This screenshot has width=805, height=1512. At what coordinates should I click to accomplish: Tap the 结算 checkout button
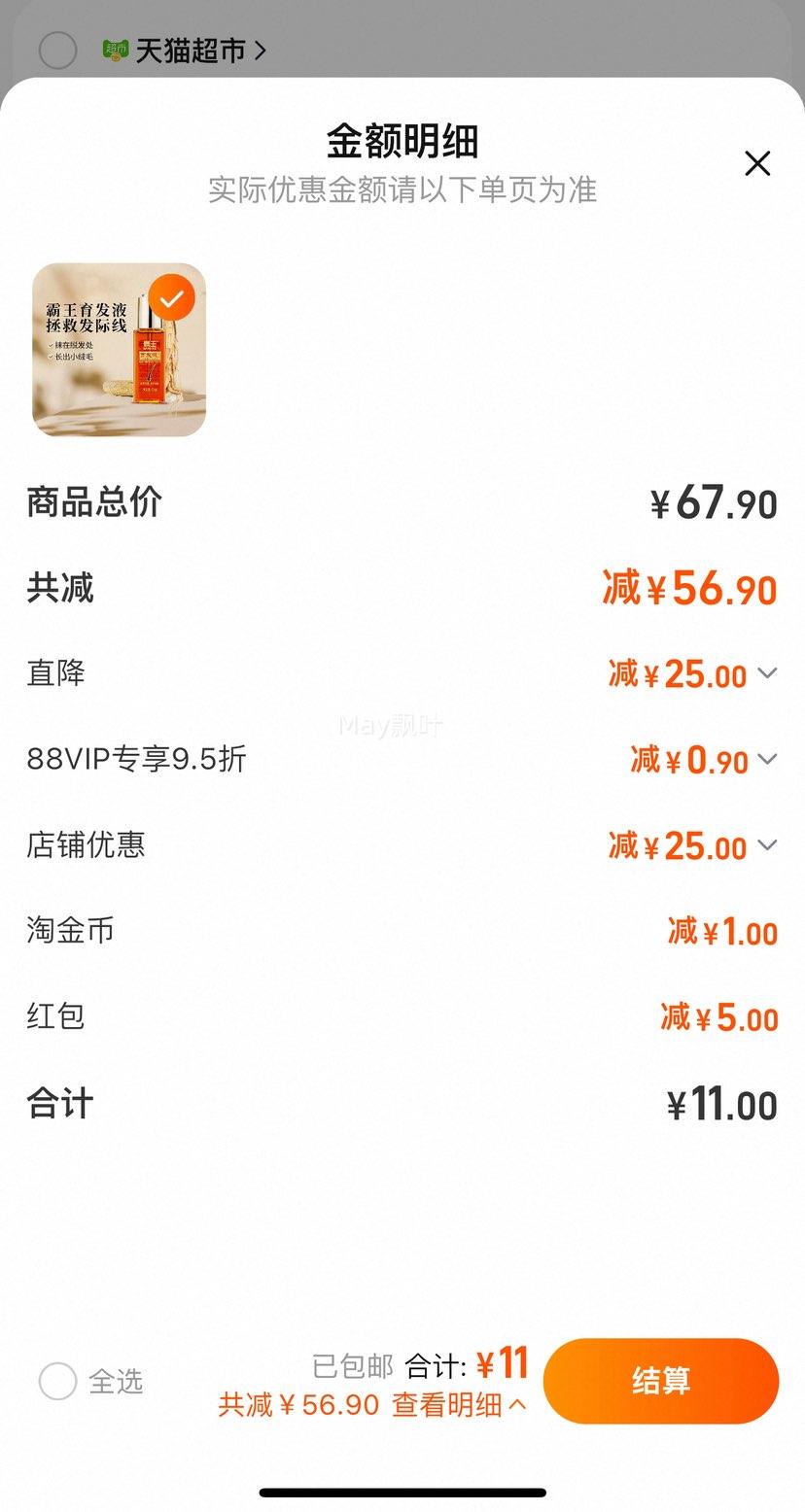click(x=661, y=1381)
